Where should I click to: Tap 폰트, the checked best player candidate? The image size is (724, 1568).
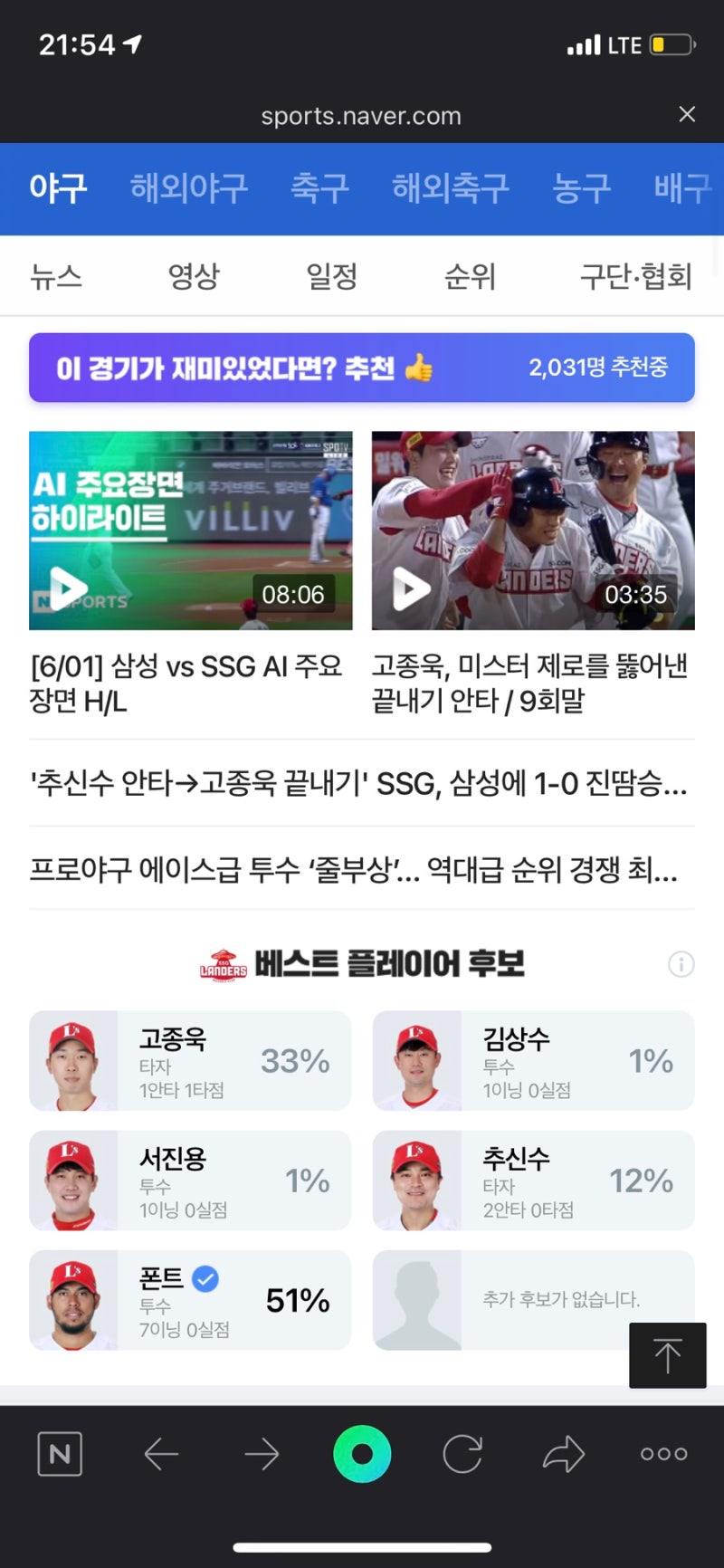click(x=190, y=1301)
